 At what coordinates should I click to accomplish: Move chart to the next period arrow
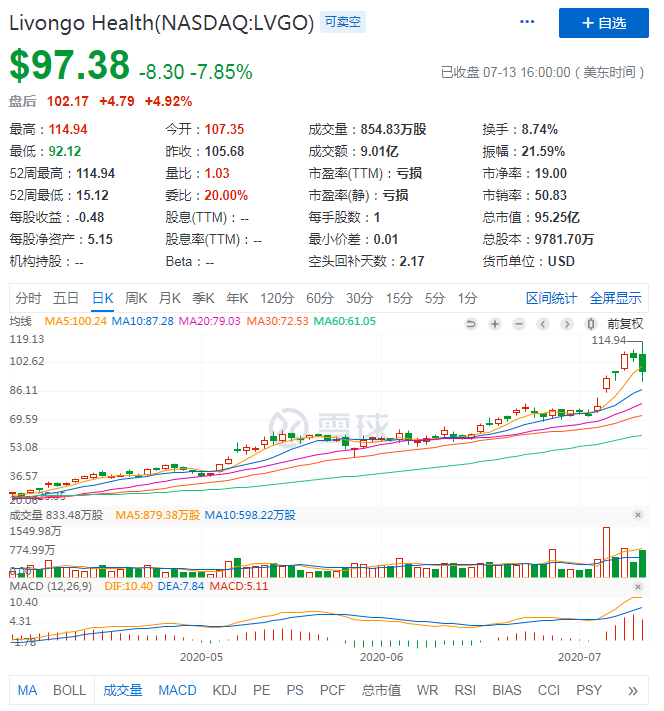pos(566,324)
